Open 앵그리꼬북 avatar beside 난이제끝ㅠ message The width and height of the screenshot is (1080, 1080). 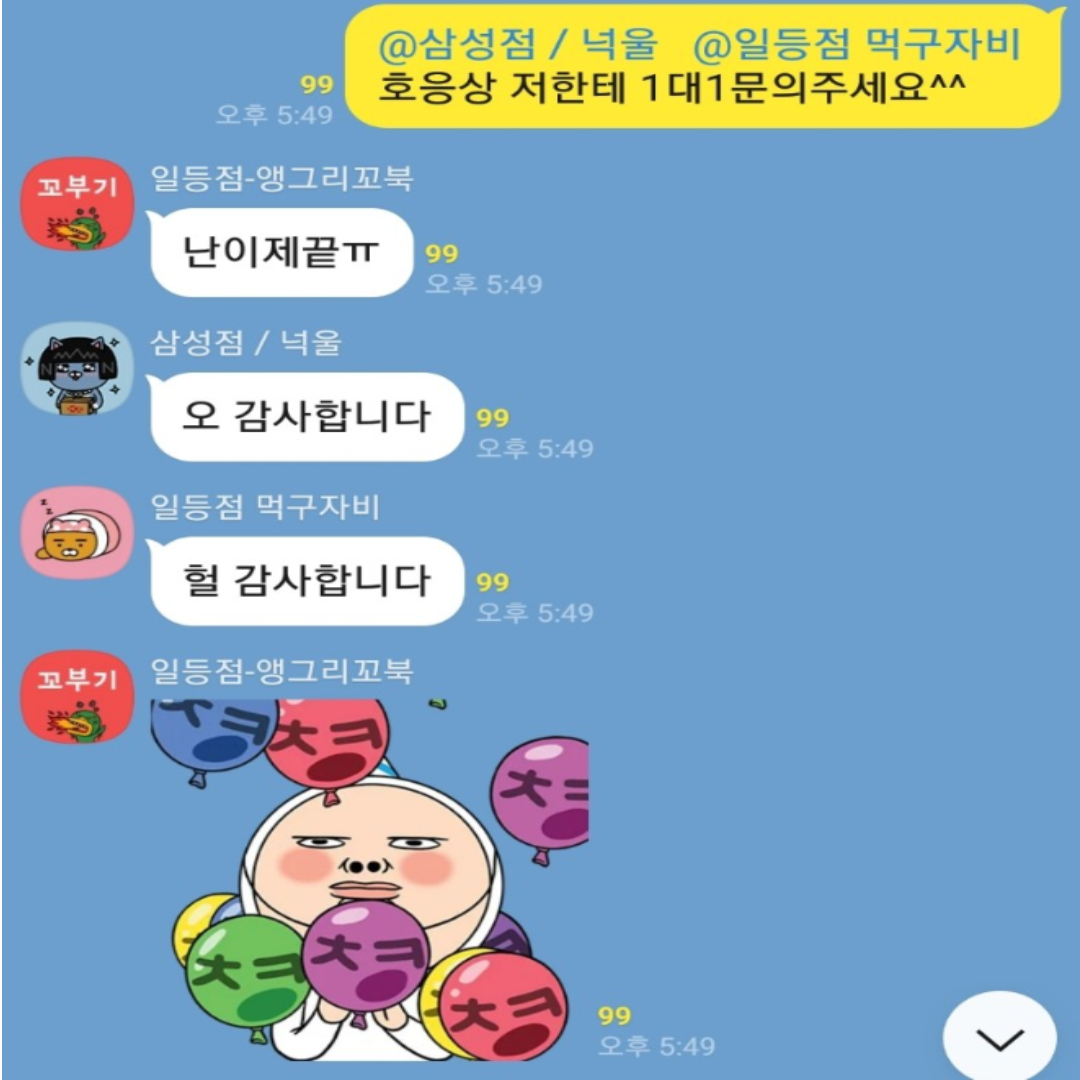(78, 205)
